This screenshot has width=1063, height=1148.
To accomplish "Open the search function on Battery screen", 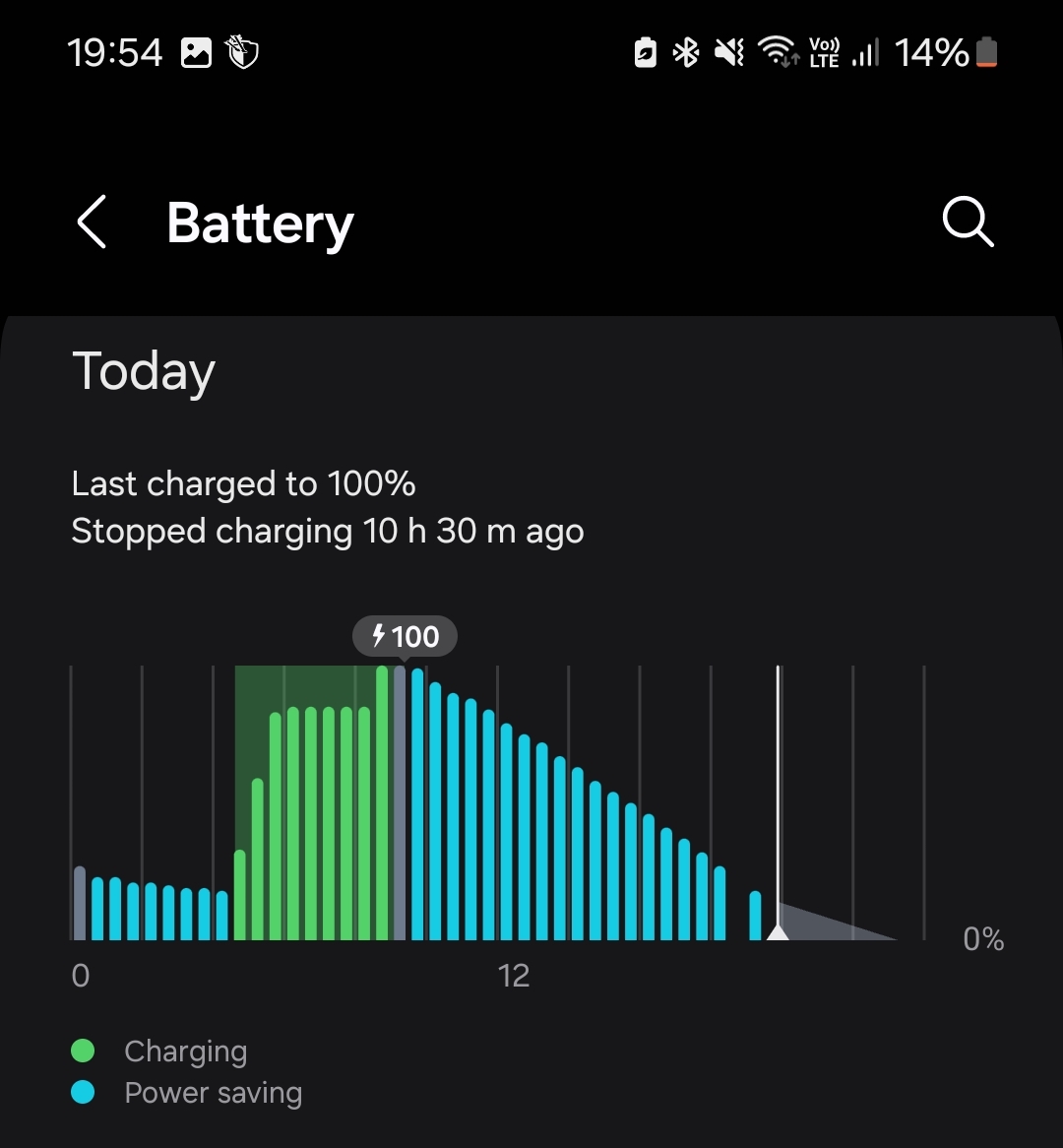I will [x=968, y=223].
